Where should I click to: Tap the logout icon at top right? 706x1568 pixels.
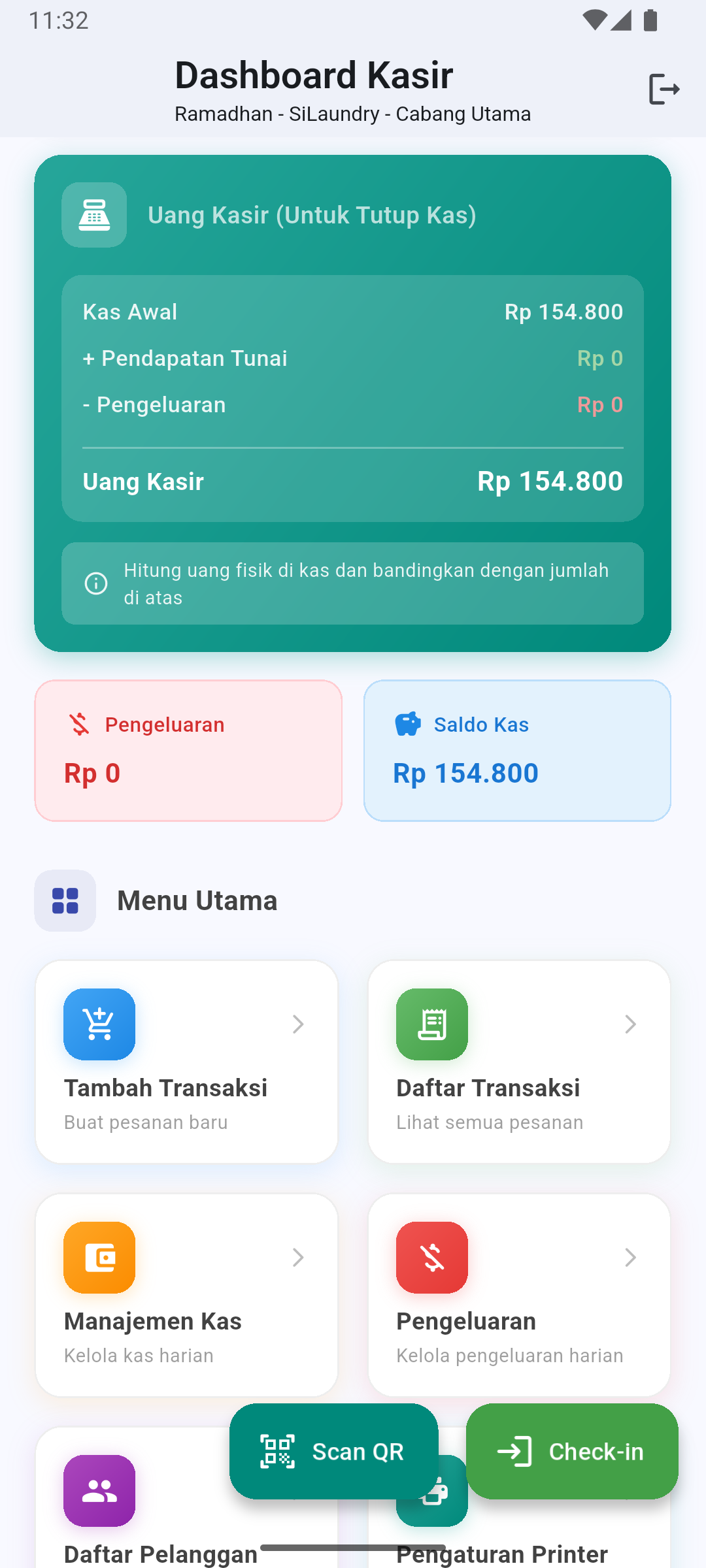(x=664, y=90)
